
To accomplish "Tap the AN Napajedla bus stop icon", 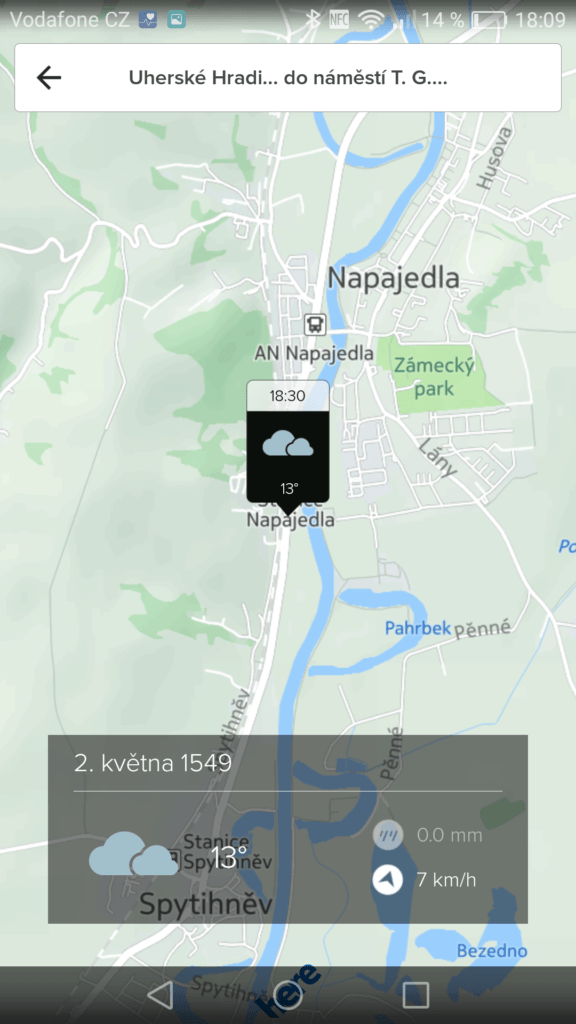I will (x=314, y=324).
